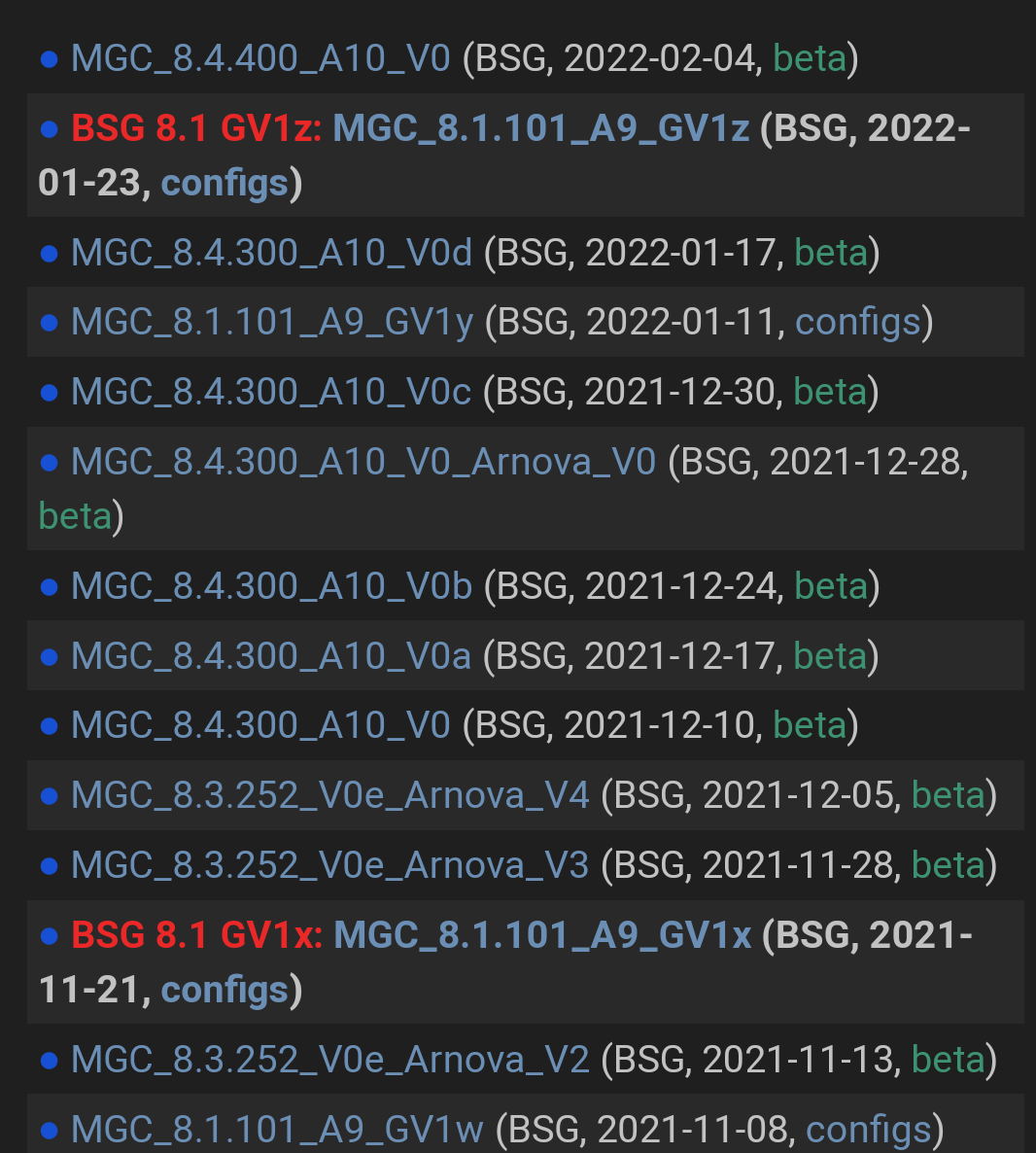This screenshot has height=1153, width=1036.
Task: Open MGC_8.4.400_A10_V0 download link
Action: pyautogui.click(x=260, y=59)
